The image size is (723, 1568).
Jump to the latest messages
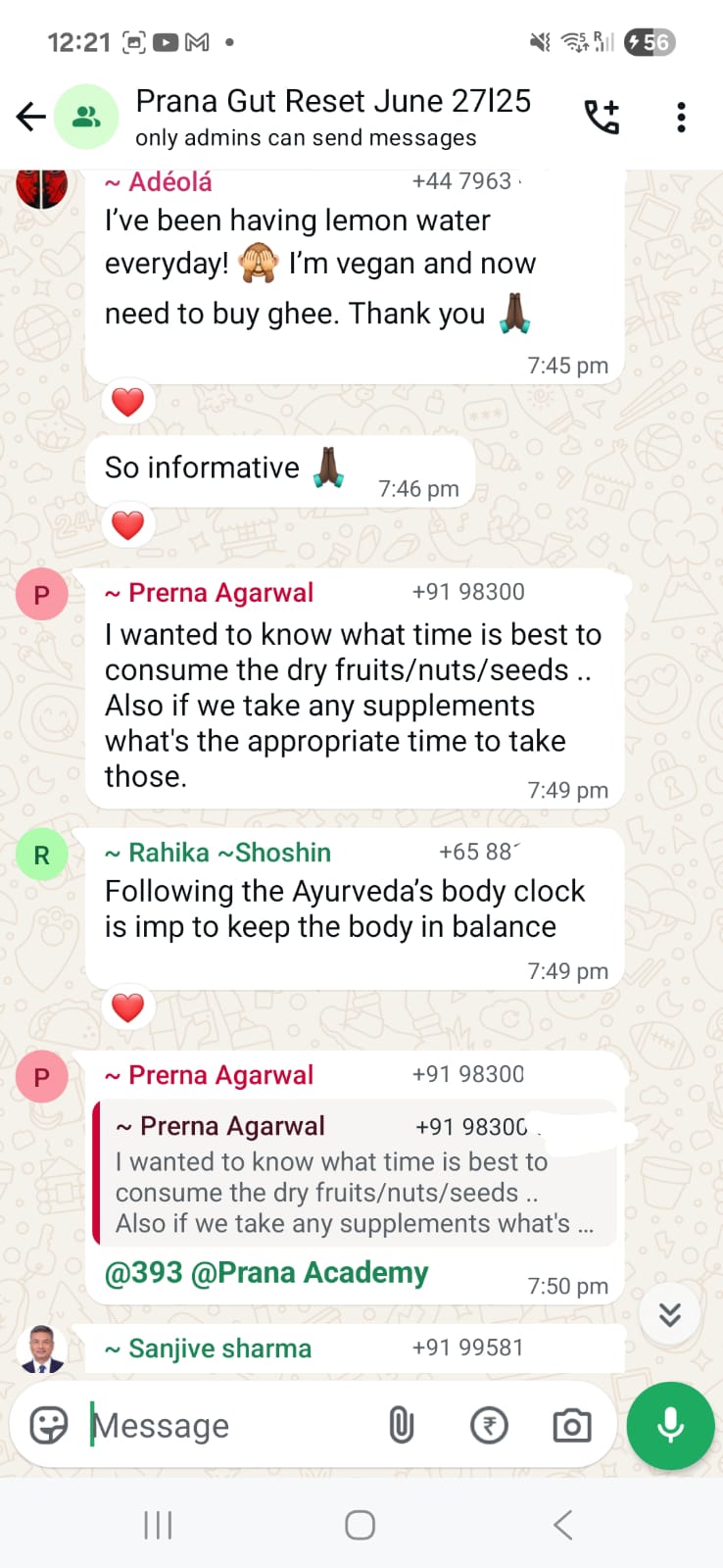point(670,1314)
